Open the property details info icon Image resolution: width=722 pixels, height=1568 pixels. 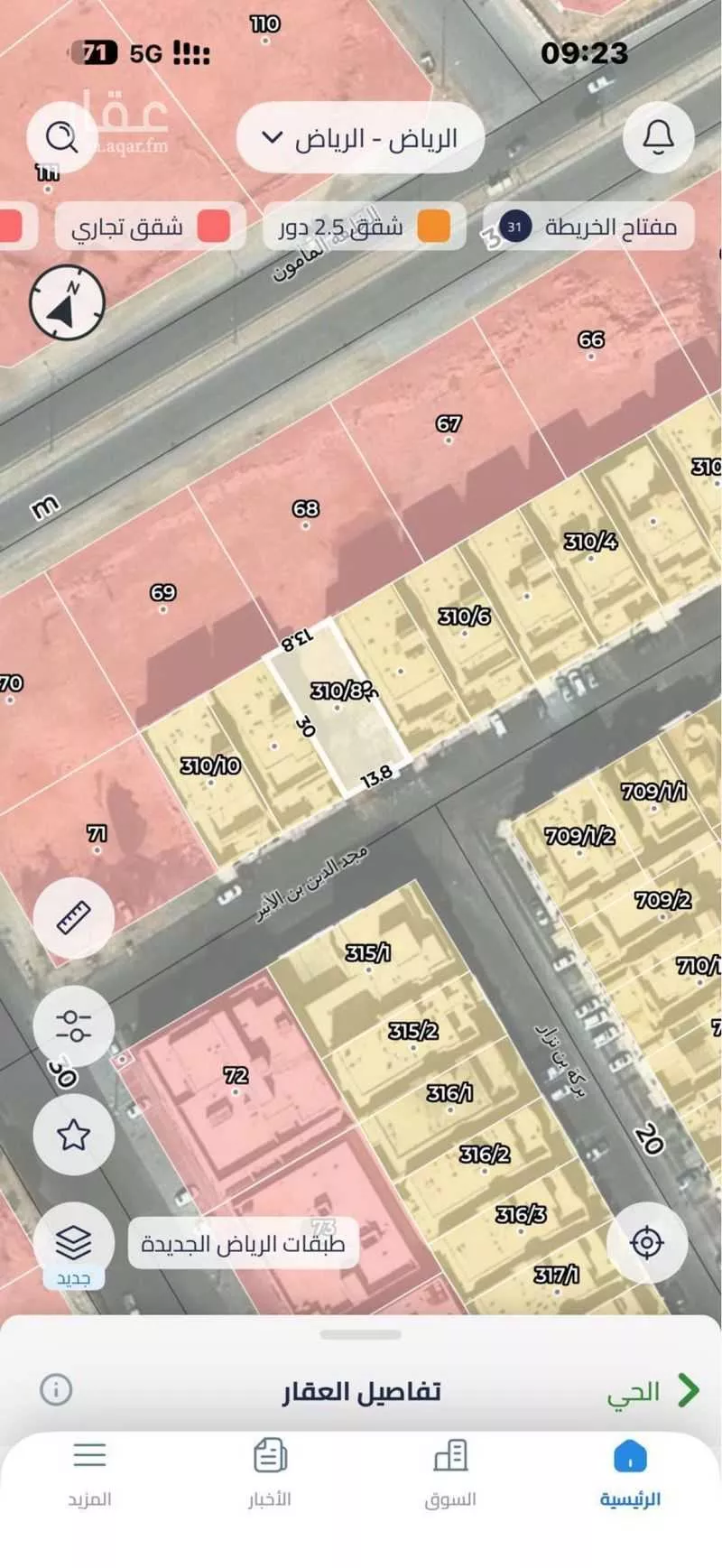(56, 1388)
